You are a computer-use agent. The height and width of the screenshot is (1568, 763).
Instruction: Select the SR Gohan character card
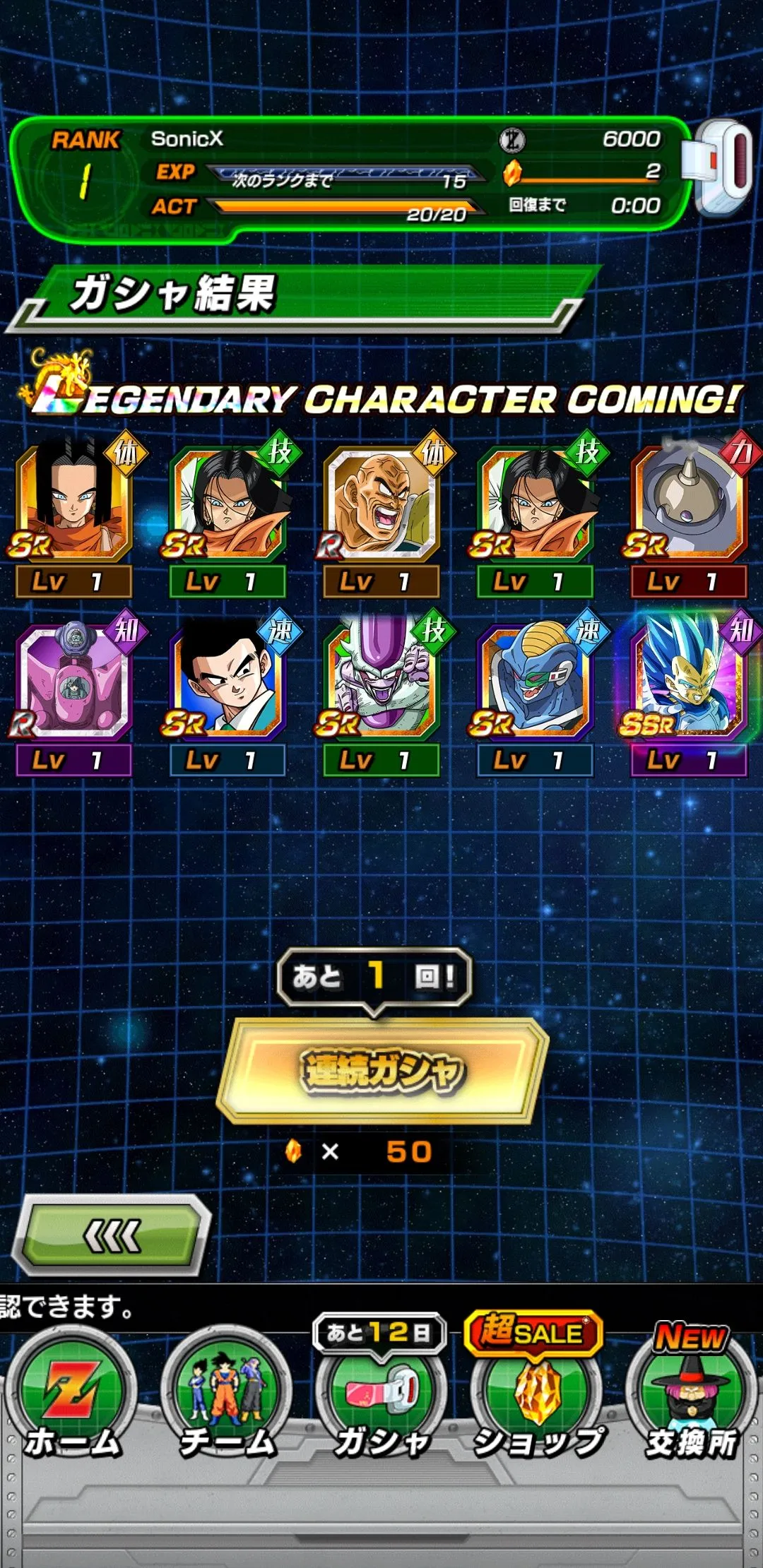pos(227,692)
